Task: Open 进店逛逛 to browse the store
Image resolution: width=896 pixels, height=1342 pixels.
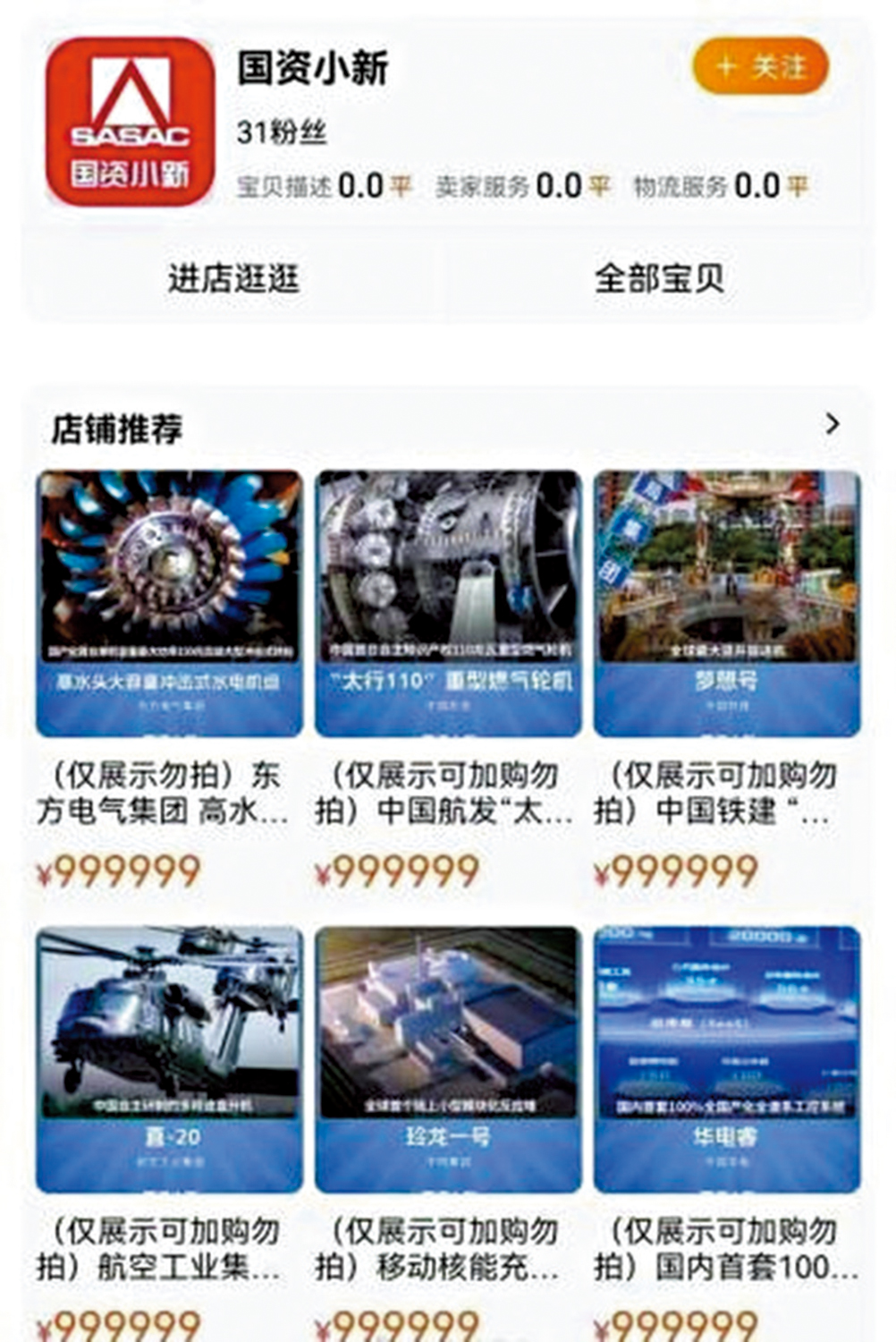Action: coord(233,279)
